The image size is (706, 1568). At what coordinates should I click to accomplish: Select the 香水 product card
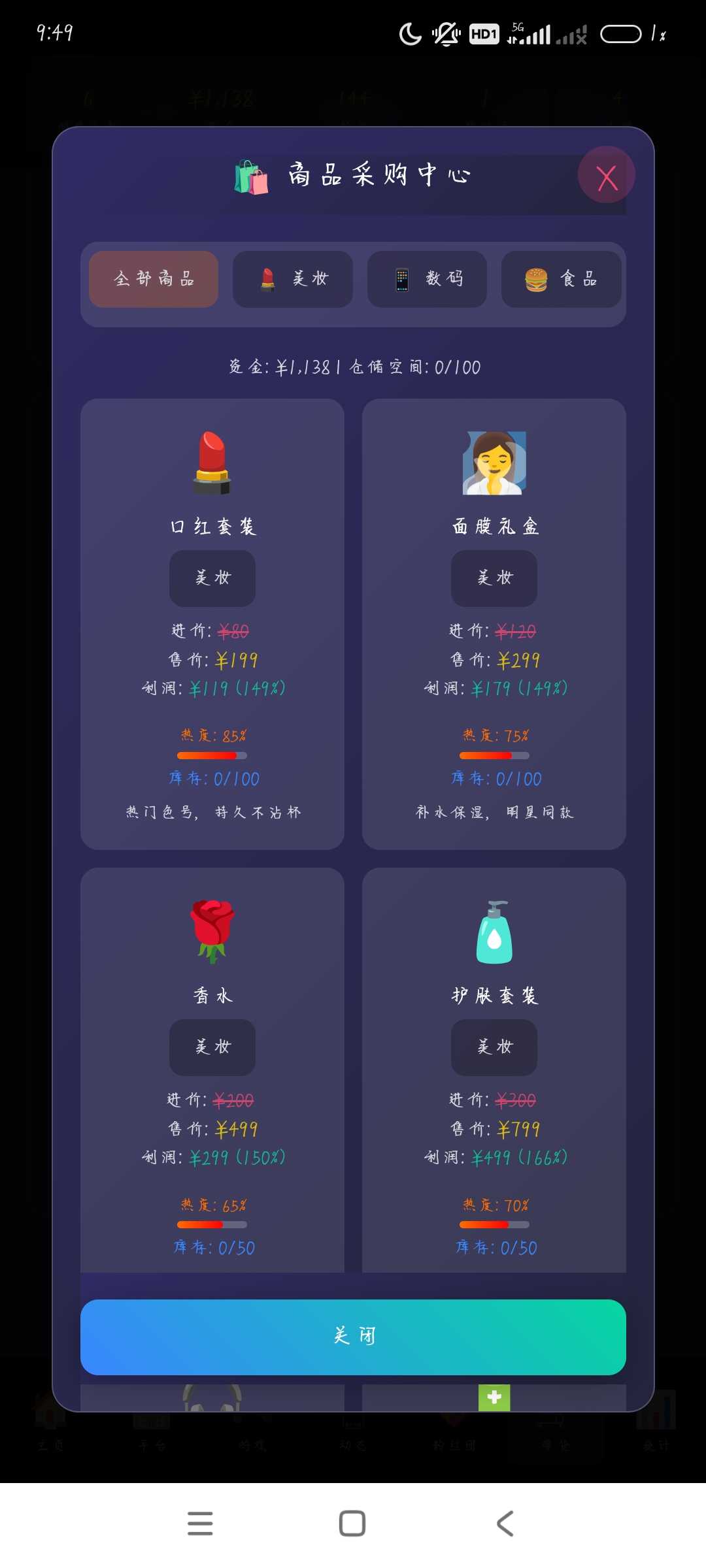[x=212, y=1071]
